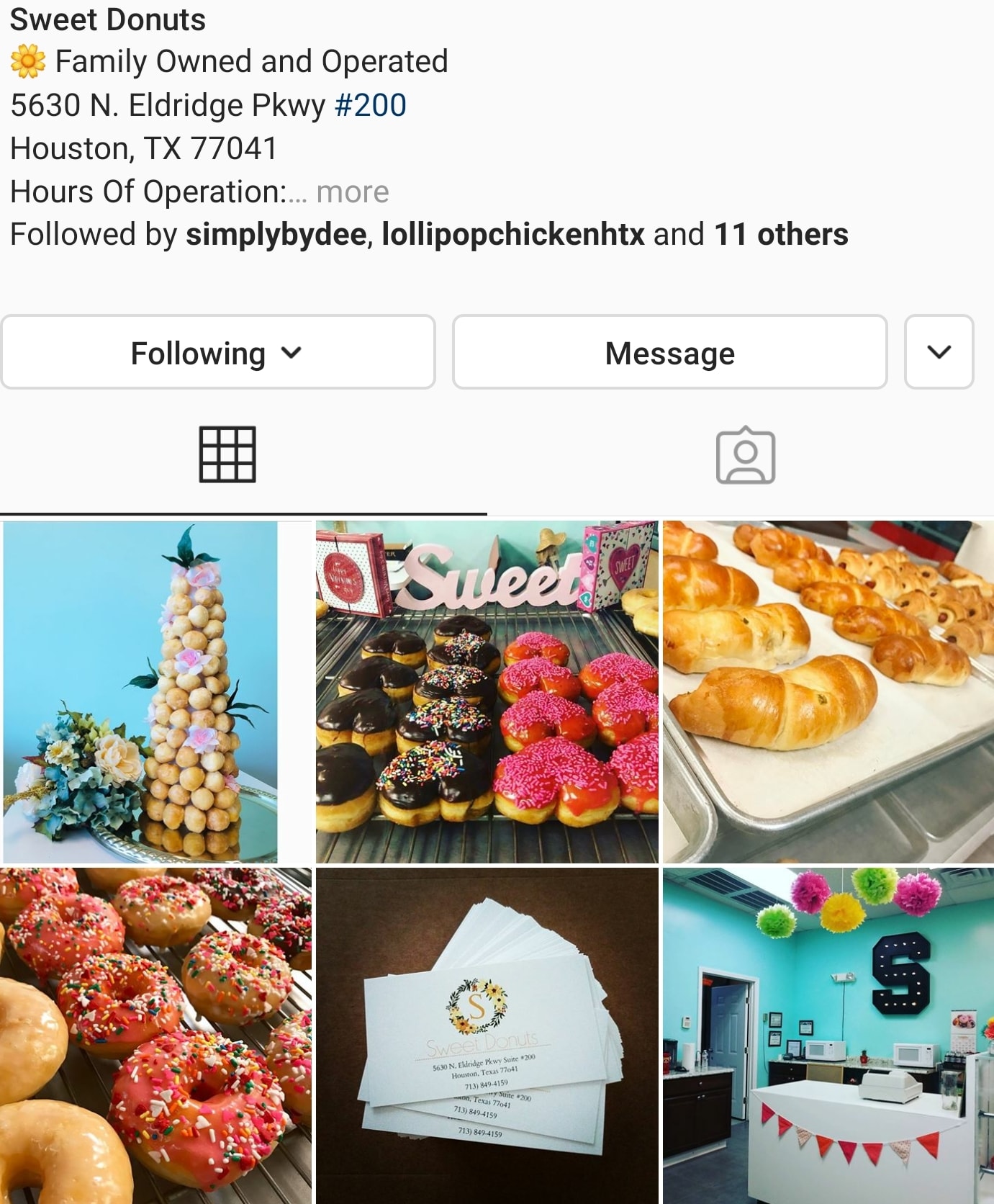Open the sprinkled donuts post
Screen dimensions: 994x1204
click(x=155, y=1035)
